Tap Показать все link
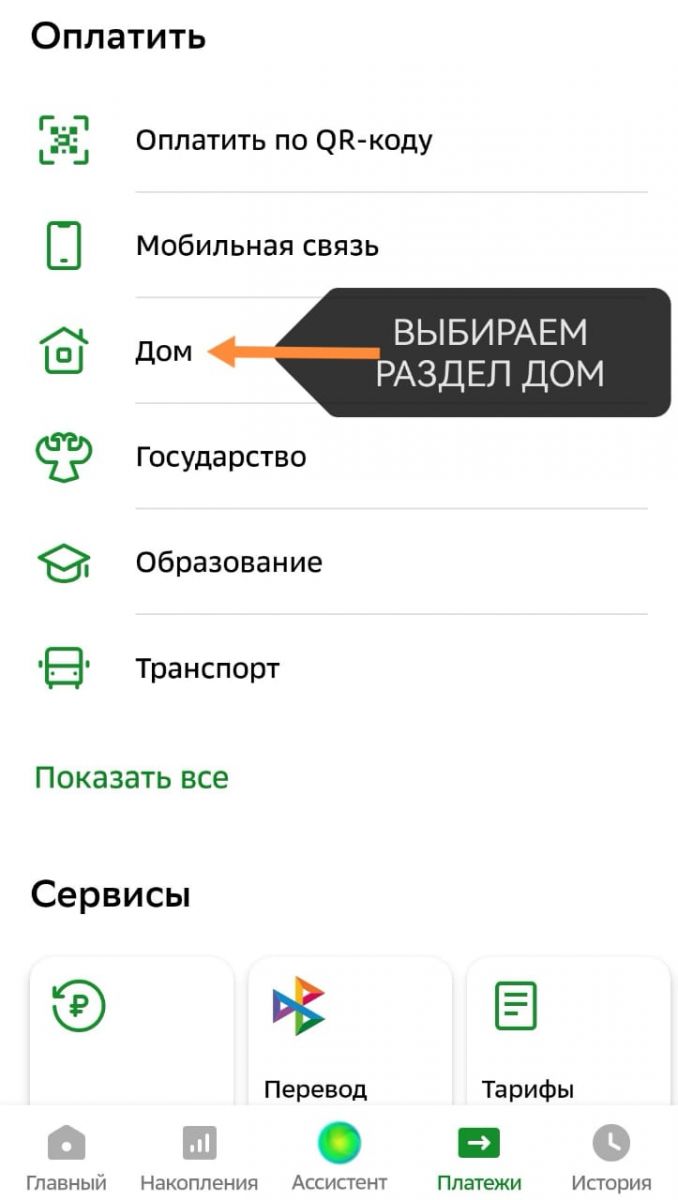 pos(131,778)
